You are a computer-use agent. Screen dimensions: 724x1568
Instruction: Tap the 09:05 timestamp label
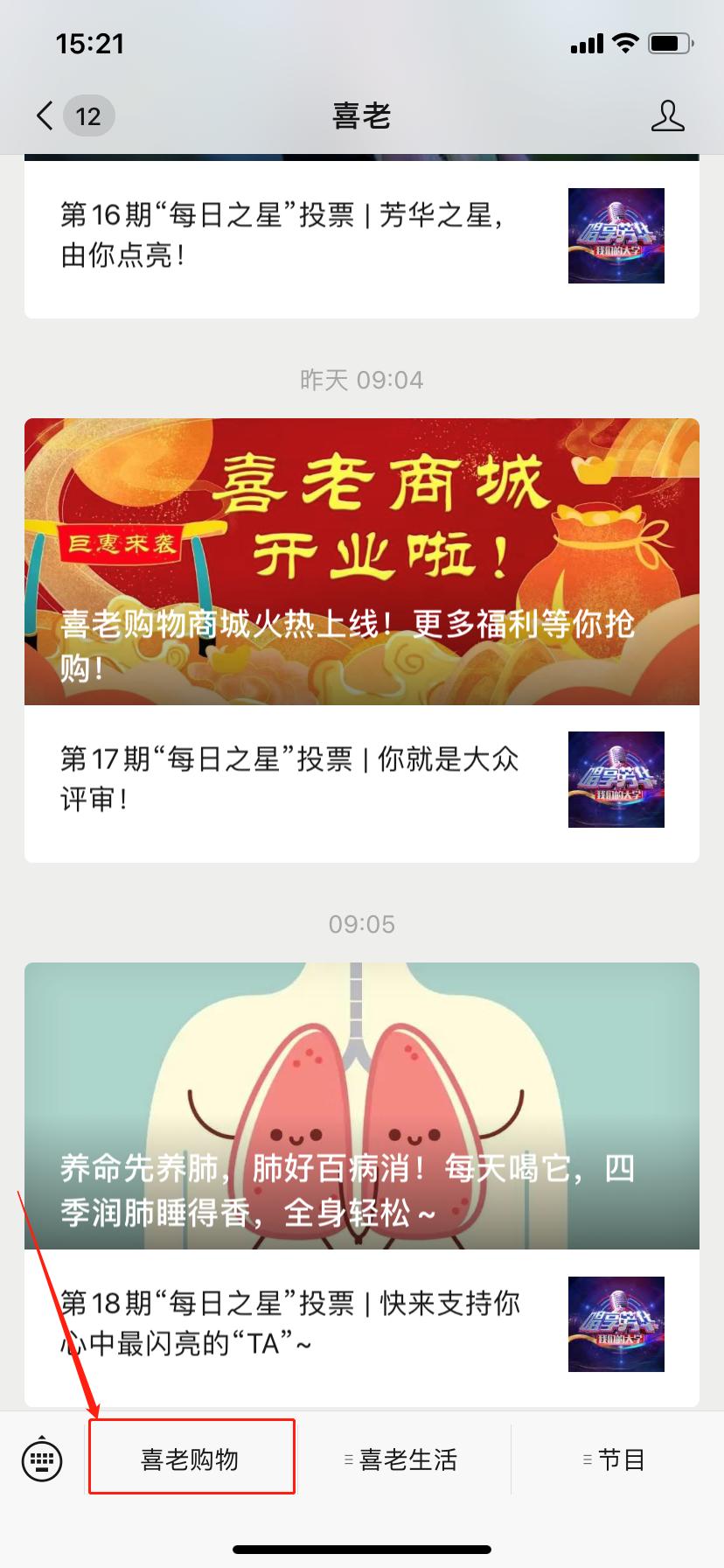tap(362, 923)
